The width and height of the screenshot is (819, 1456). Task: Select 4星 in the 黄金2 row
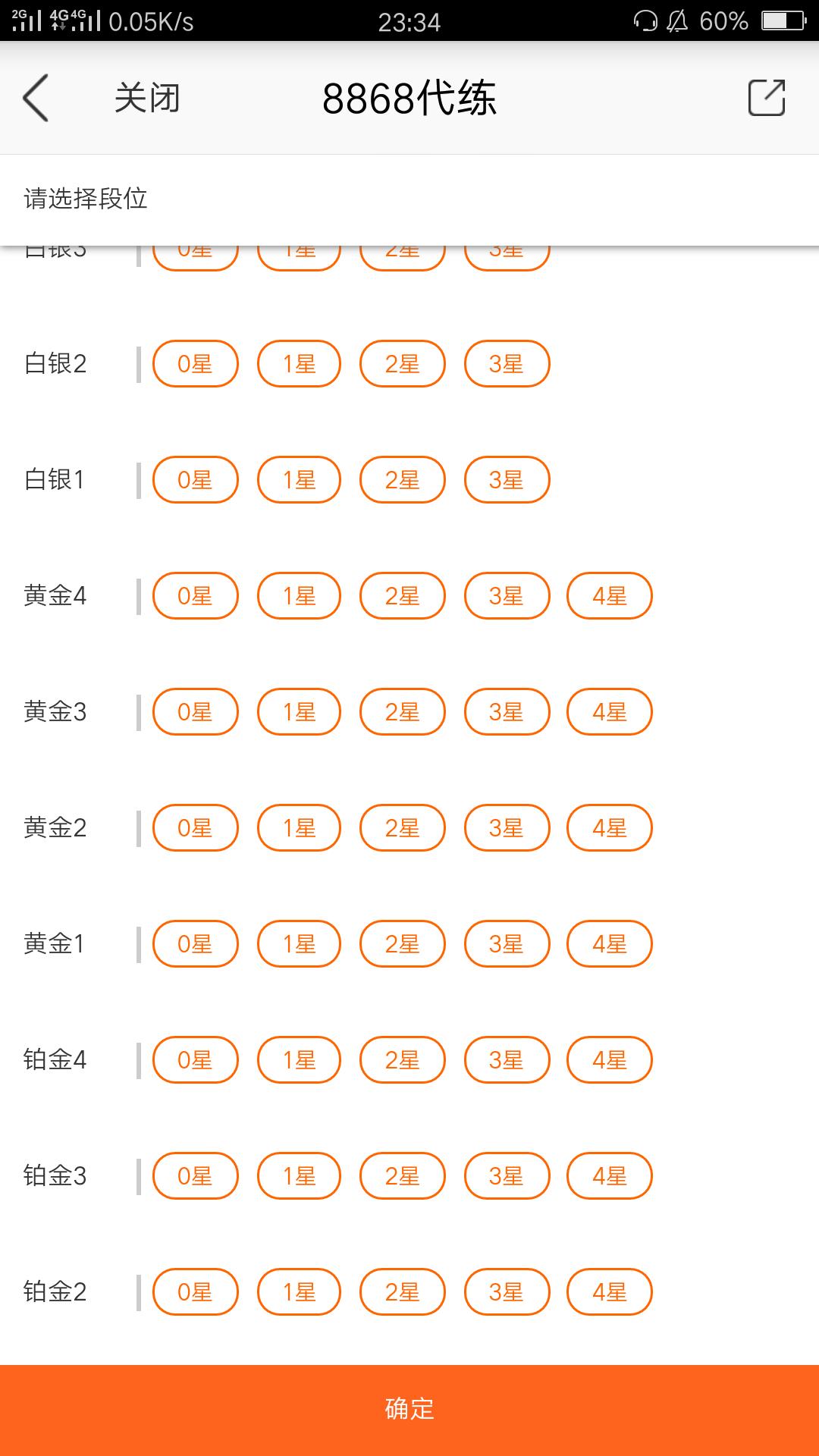[610, 828]
